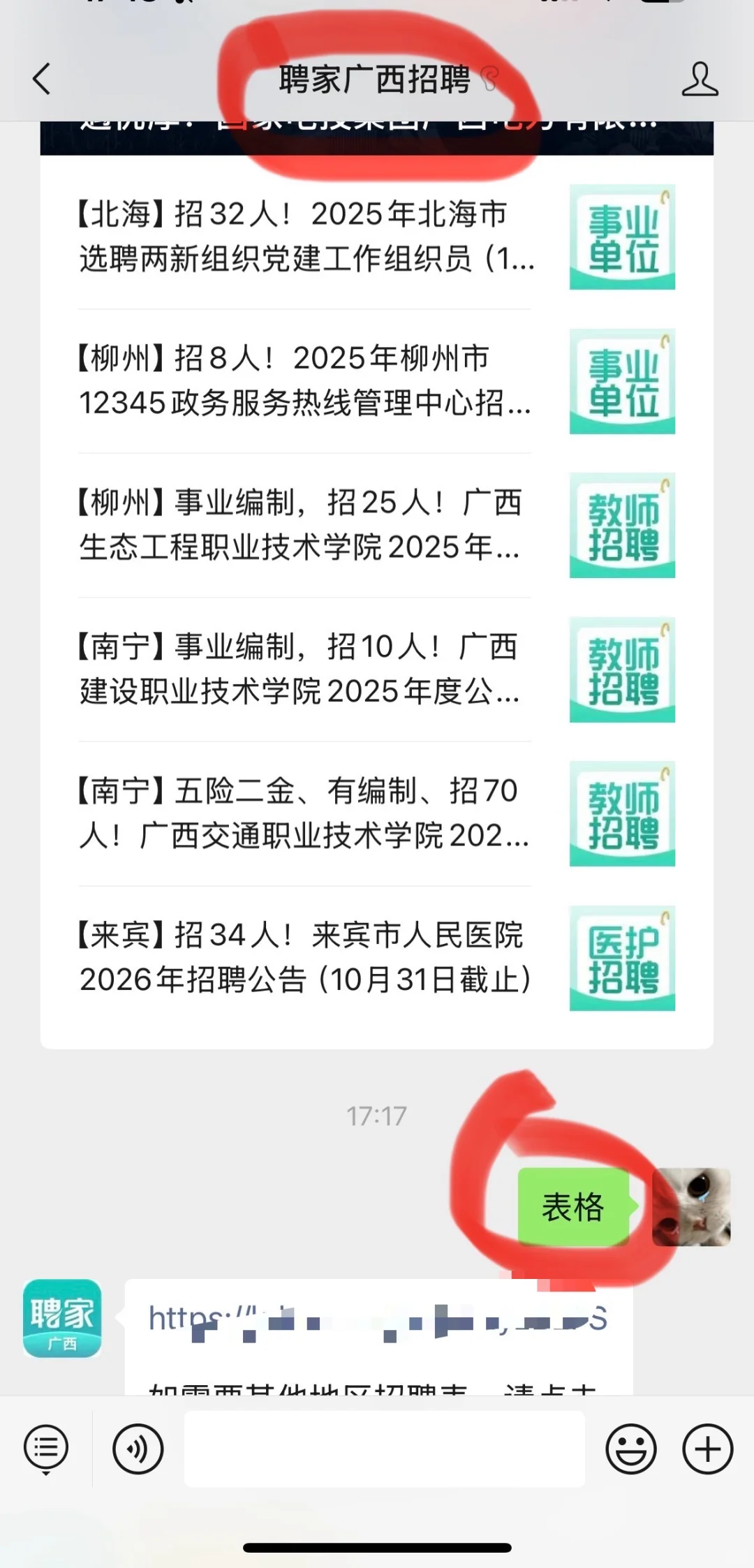Tap my cat avatar beside 表格
The width and height of the screenshot is (754, 1568).
[691, 1207]
